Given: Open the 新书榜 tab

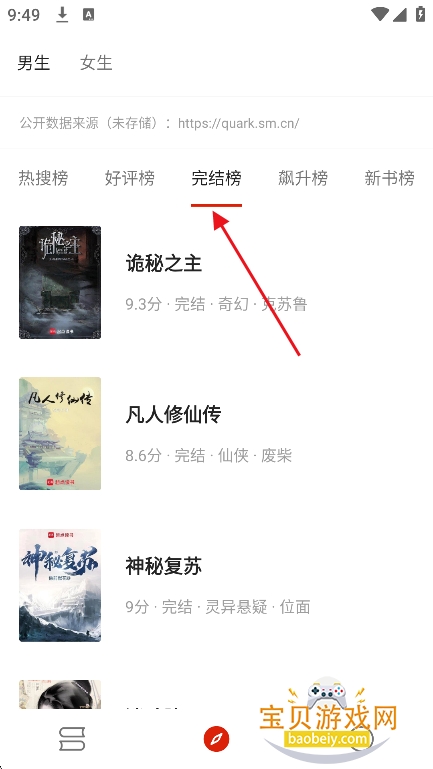Looking at the screenshot, I should pos(389,178).
